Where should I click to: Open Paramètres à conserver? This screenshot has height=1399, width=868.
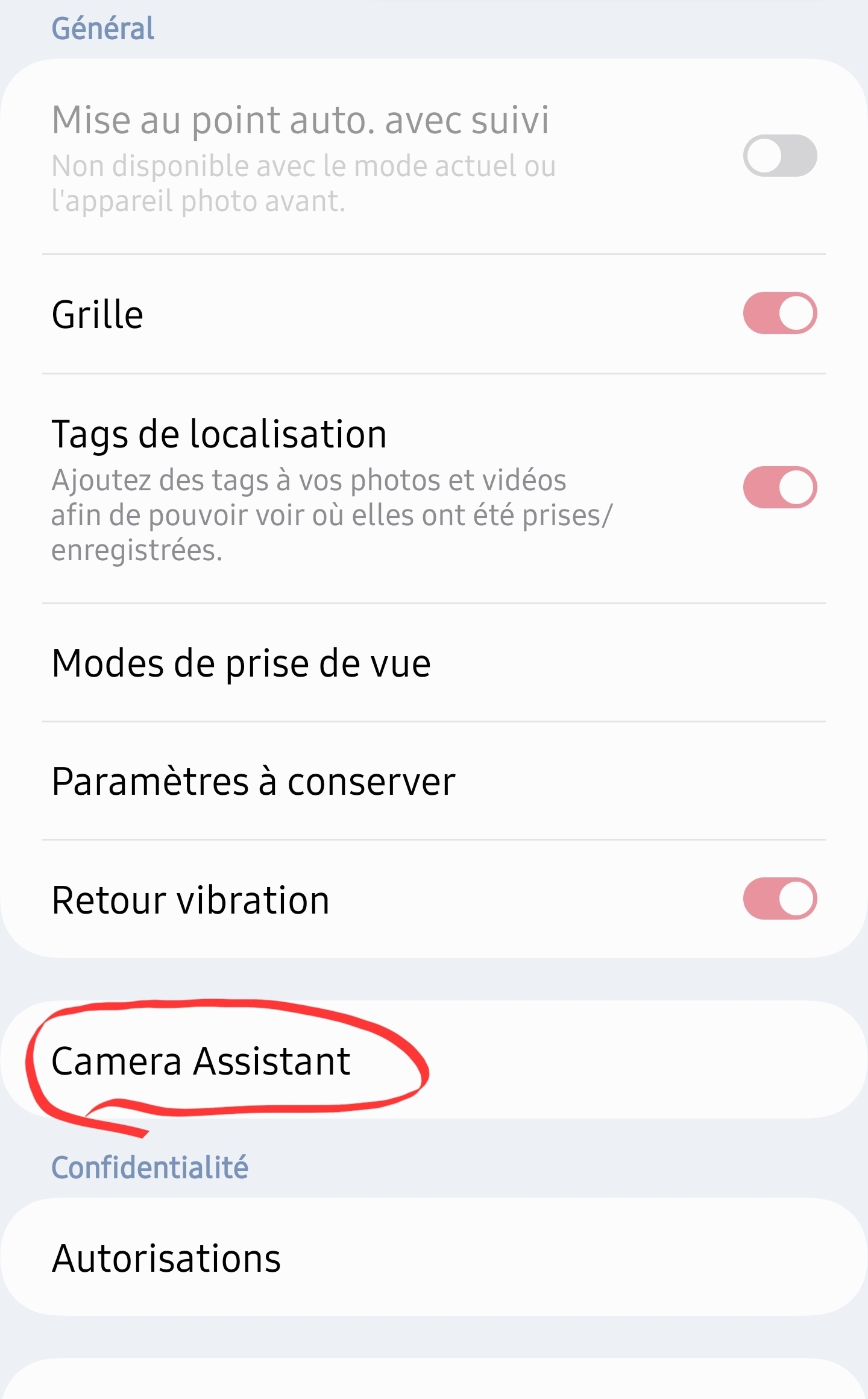253,782
